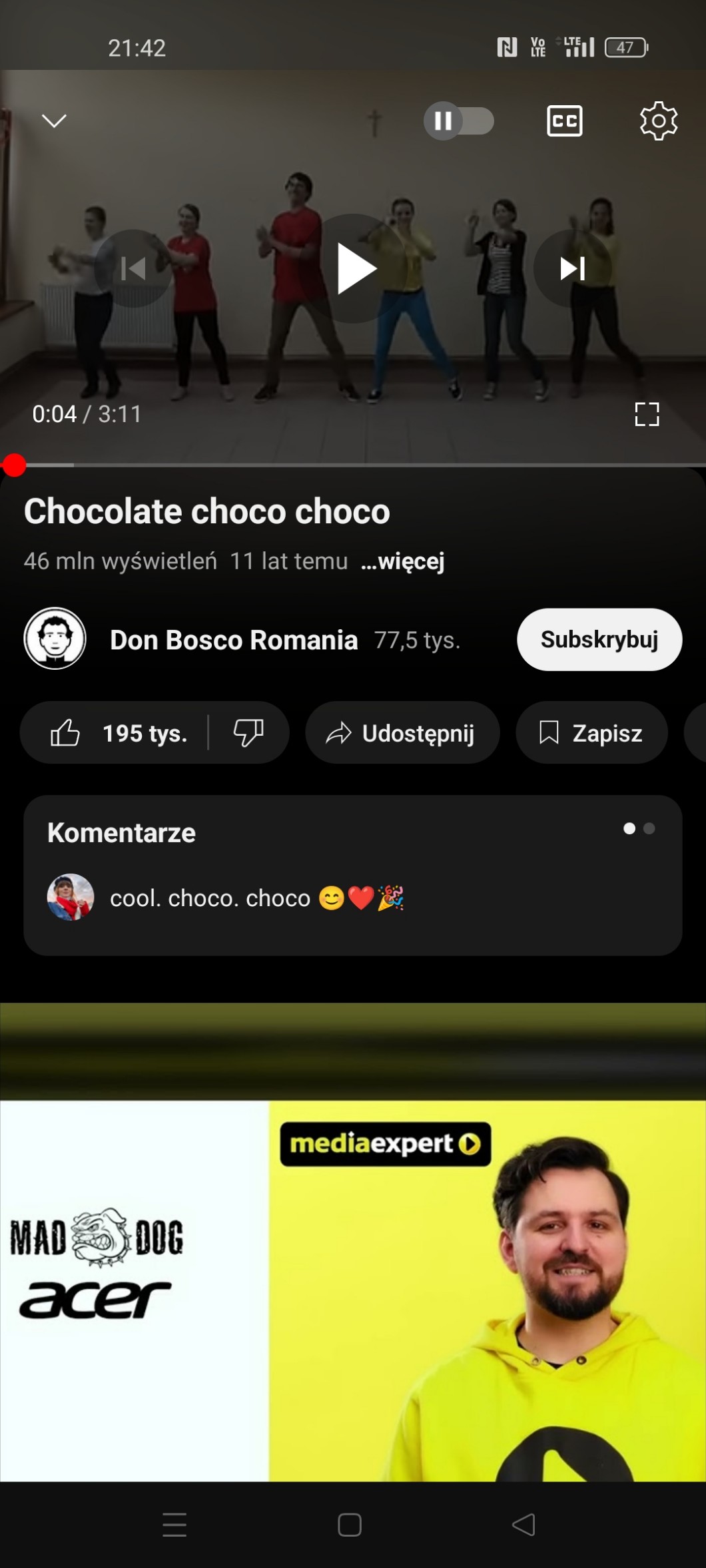This screenshot has width=706, height=1568.
Task: Skip to the next video
Action: click(x=572, y=268)
